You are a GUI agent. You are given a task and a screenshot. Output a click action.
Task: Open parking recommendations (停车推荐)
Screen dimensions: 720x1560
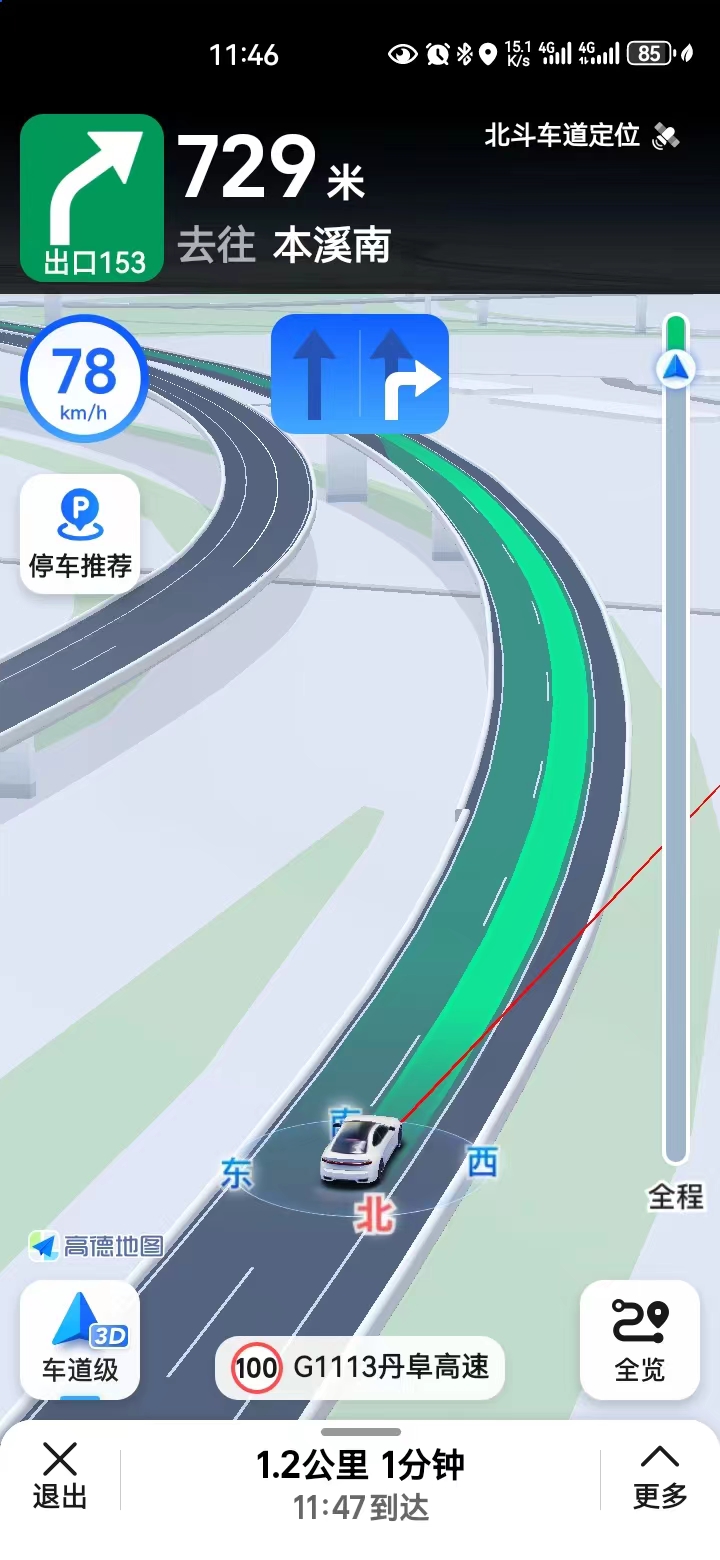pyautogui.click(x=80, y=534)
